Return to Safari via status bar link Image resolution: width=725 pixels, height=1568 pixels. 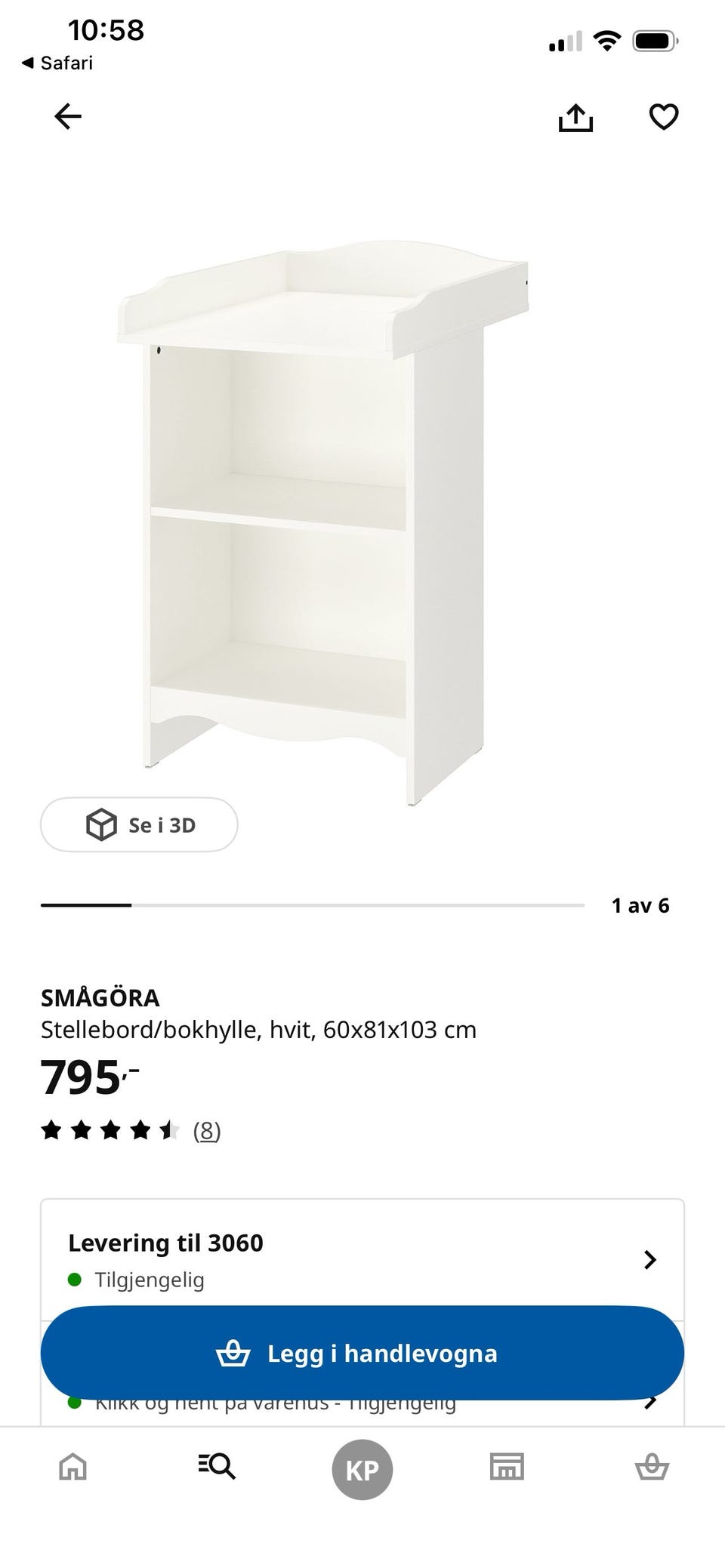pyautogui.click(x=57, y=63)
